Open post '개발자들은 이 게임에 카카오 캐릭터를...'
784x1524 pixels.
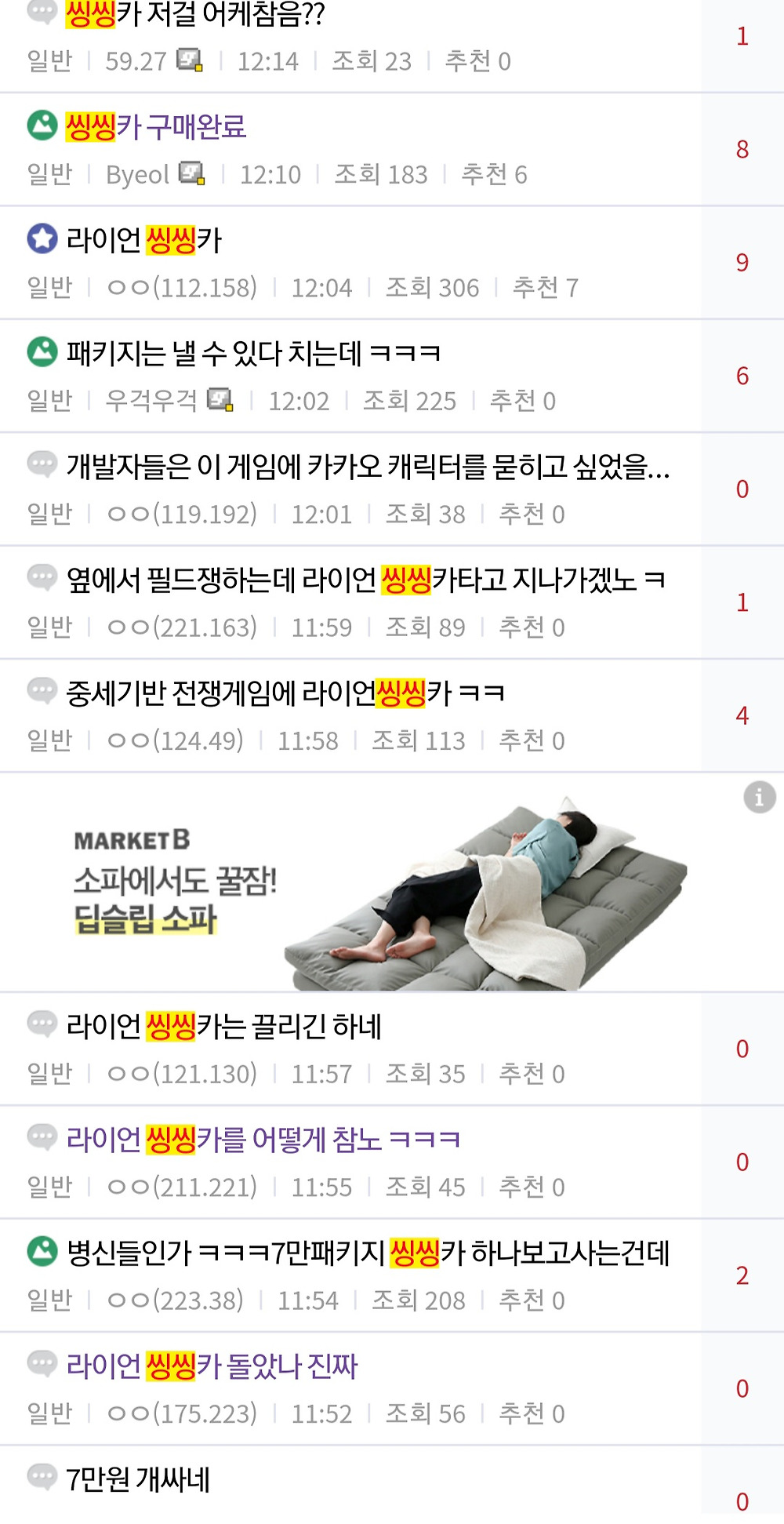pyautogui.click(x=368, y=467)
